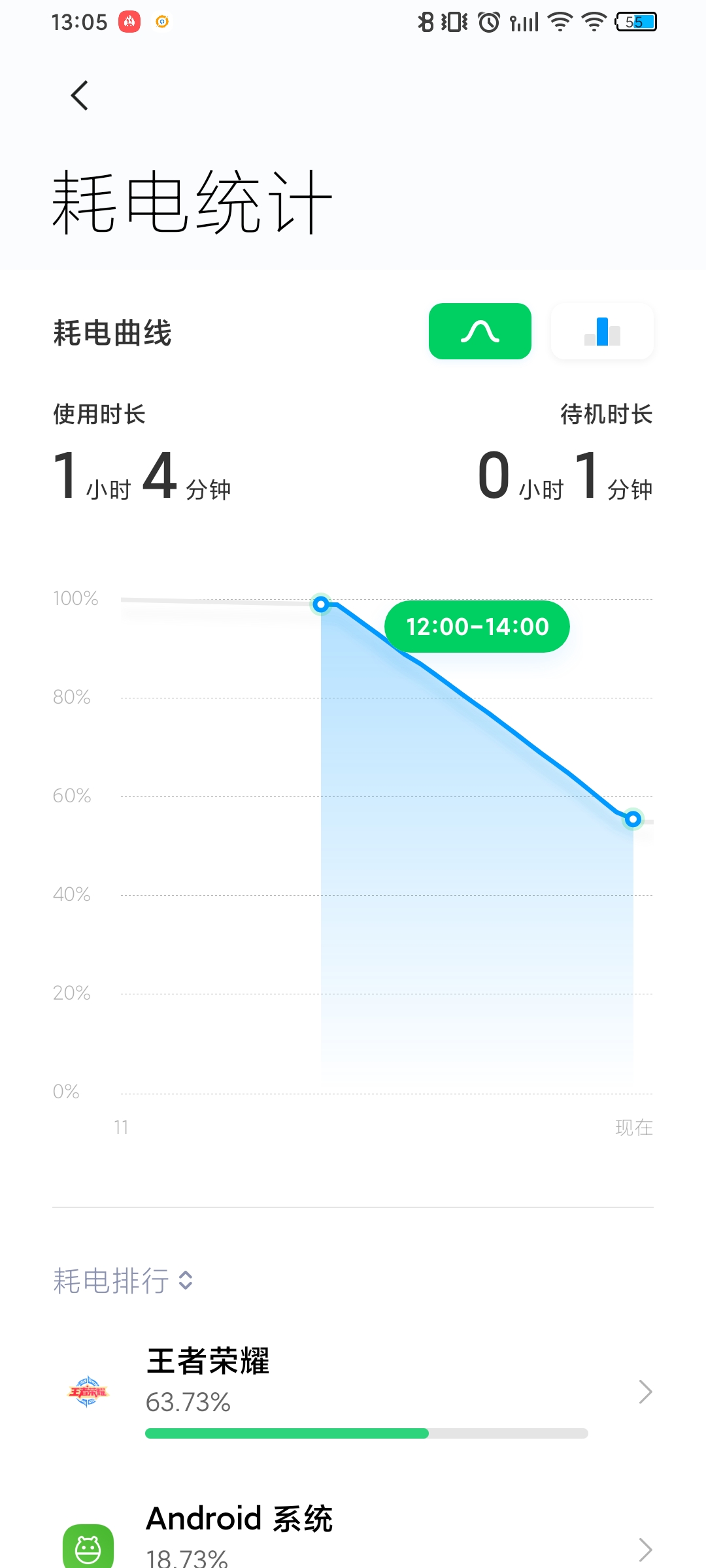Go back using the back arrow
This screenshot has height=1568, width=706.
(79, 96)
